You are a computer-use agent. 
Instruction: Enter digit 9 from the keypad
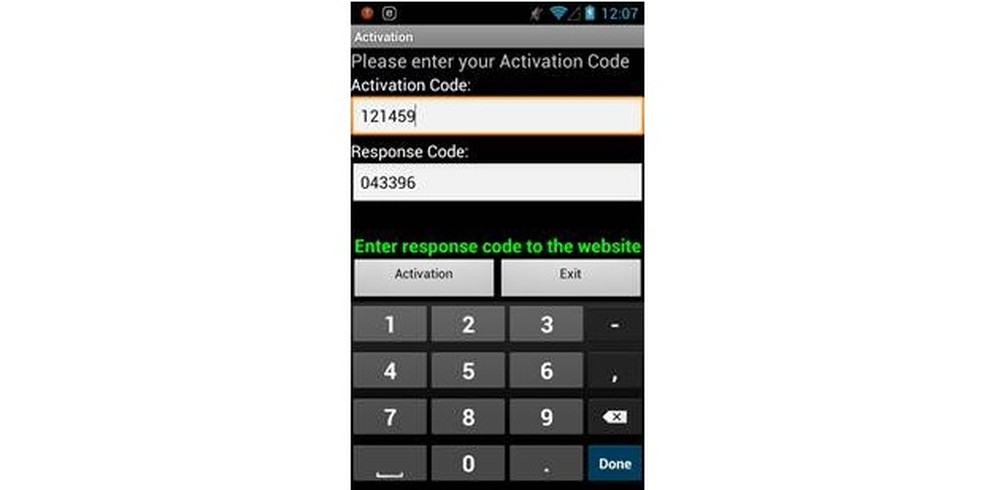point(546,417)
